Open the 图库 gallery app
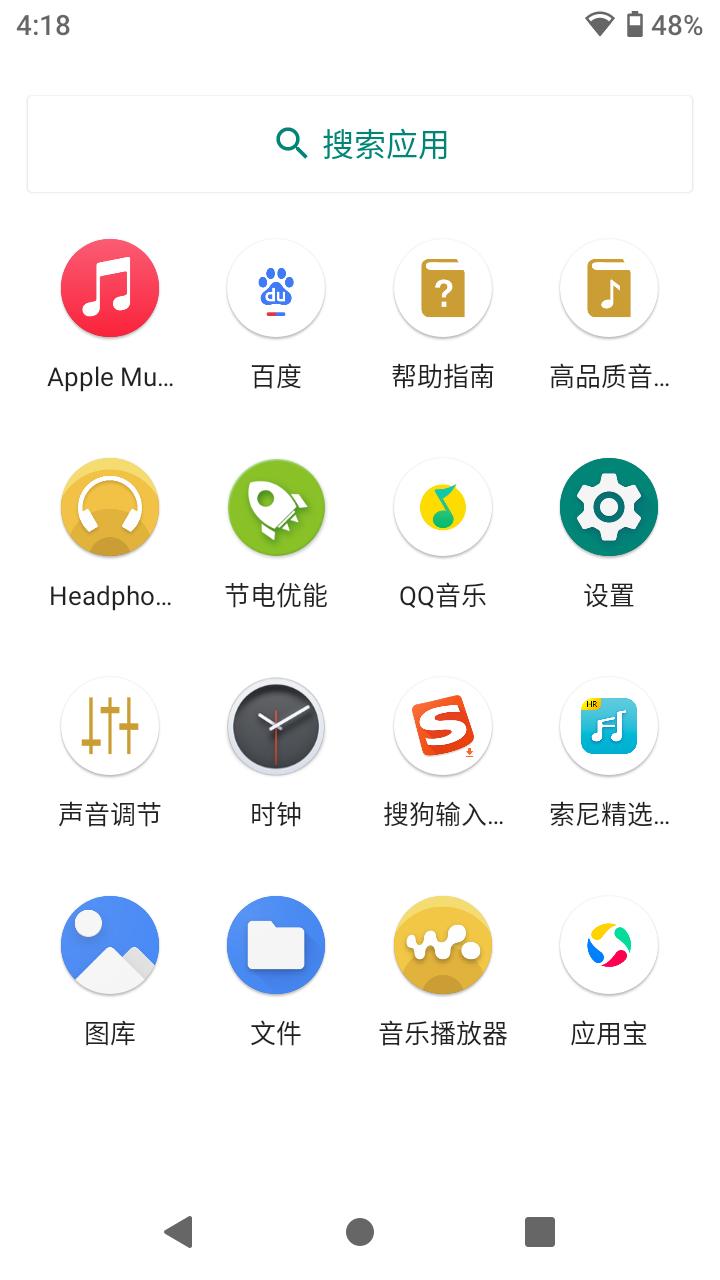Image resolution: width=720 pixels, height=1280 pixels. [x=110, y=945]
